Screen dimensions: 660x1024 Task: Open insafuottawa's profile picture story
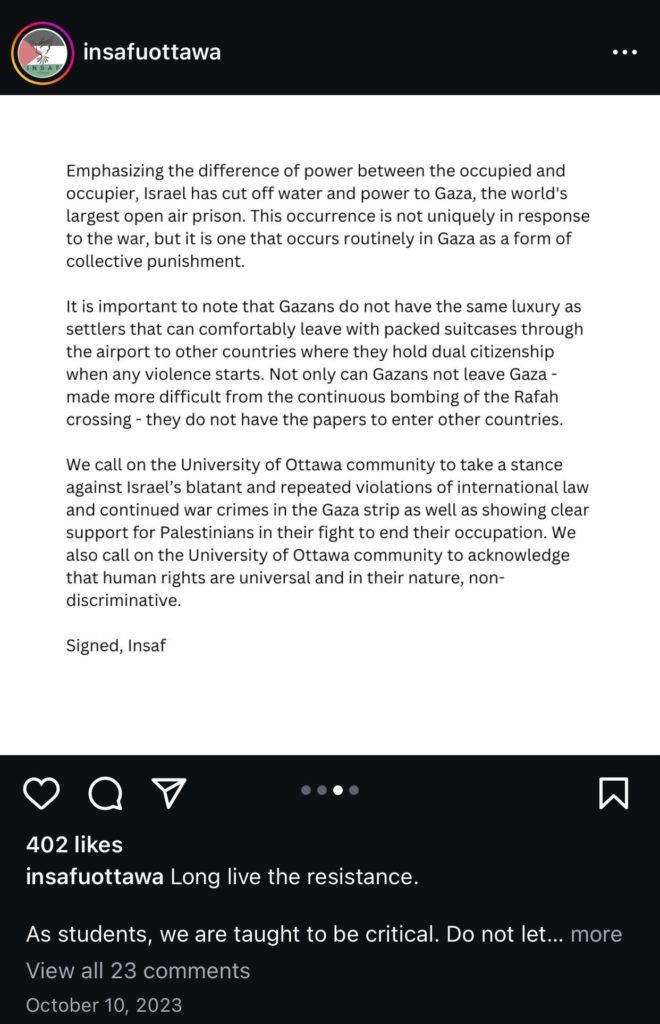coord(42,53)
